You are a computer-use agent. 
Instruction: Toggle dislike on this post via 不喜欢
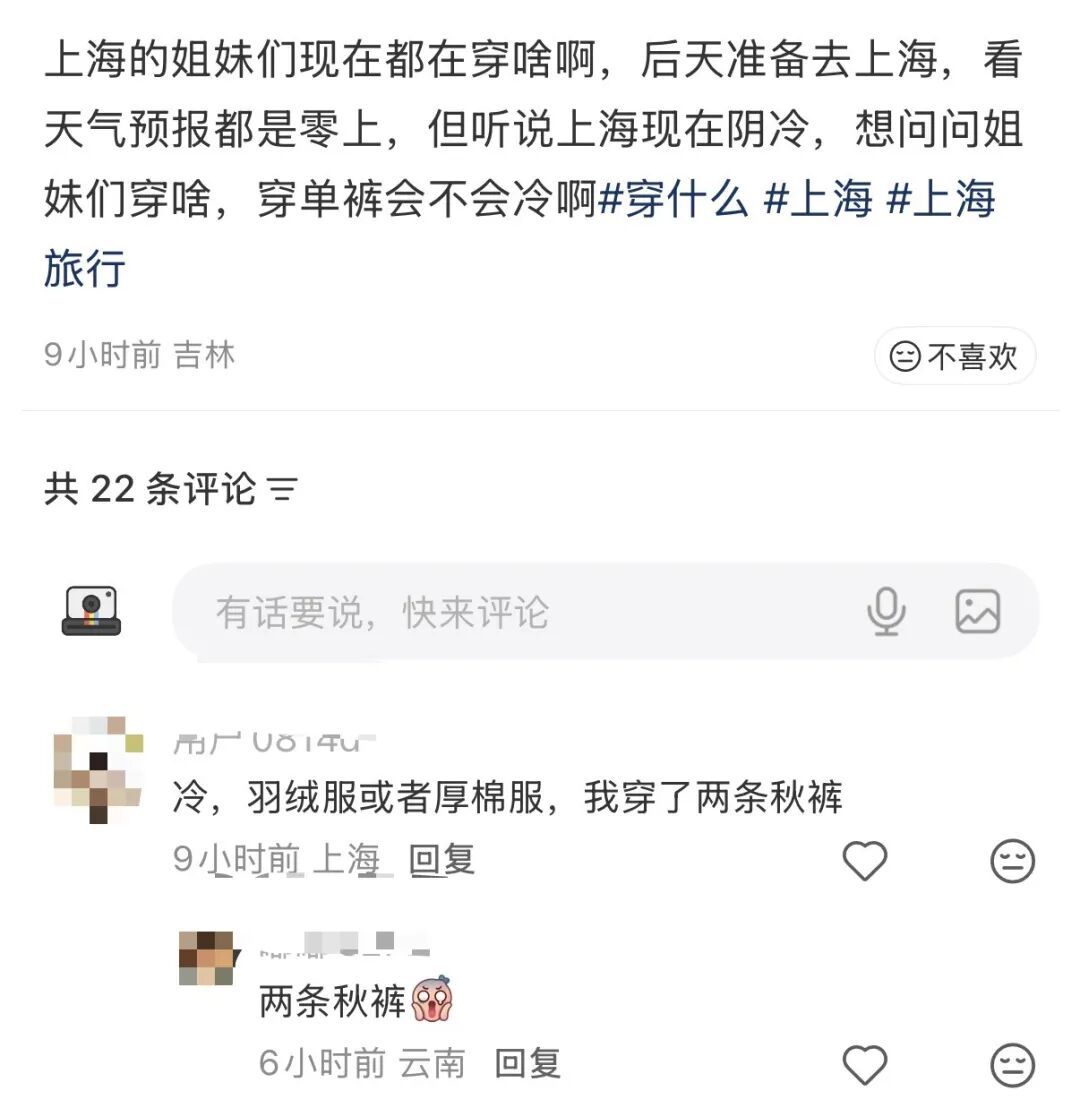tap(955, 356)
